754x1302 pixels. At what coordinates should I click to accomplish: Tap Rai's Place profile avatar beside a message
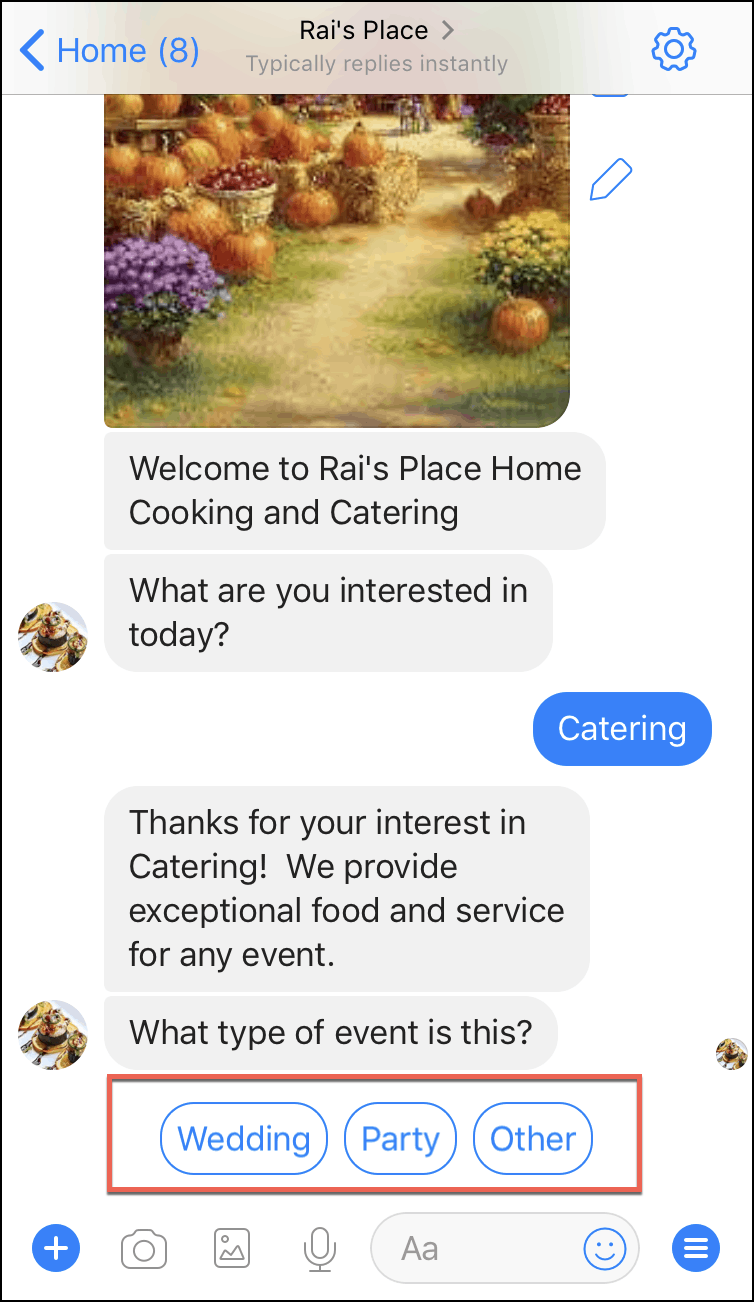click(x=51, y=636)
